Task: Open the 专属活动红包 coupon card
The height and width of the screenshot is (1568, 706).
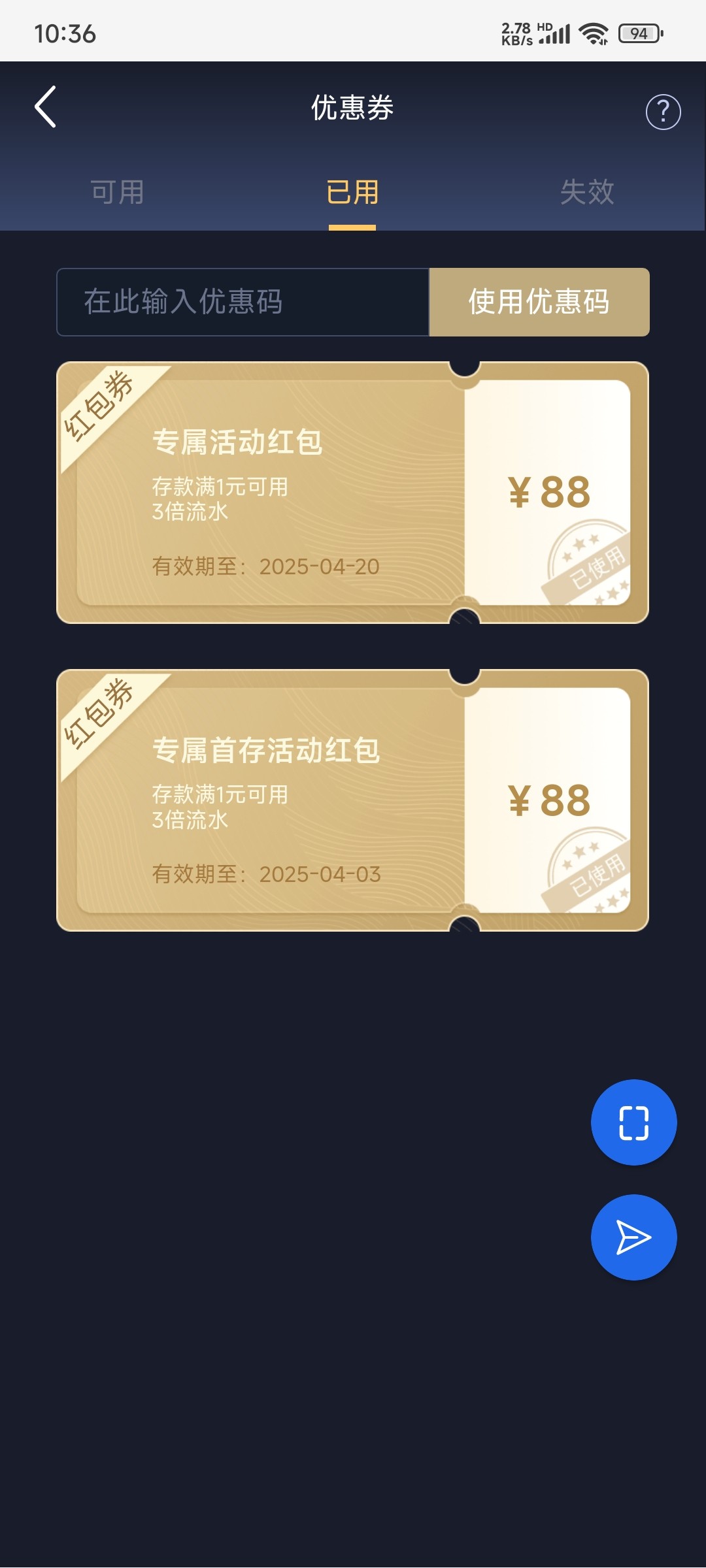Action: click(352, 493)
